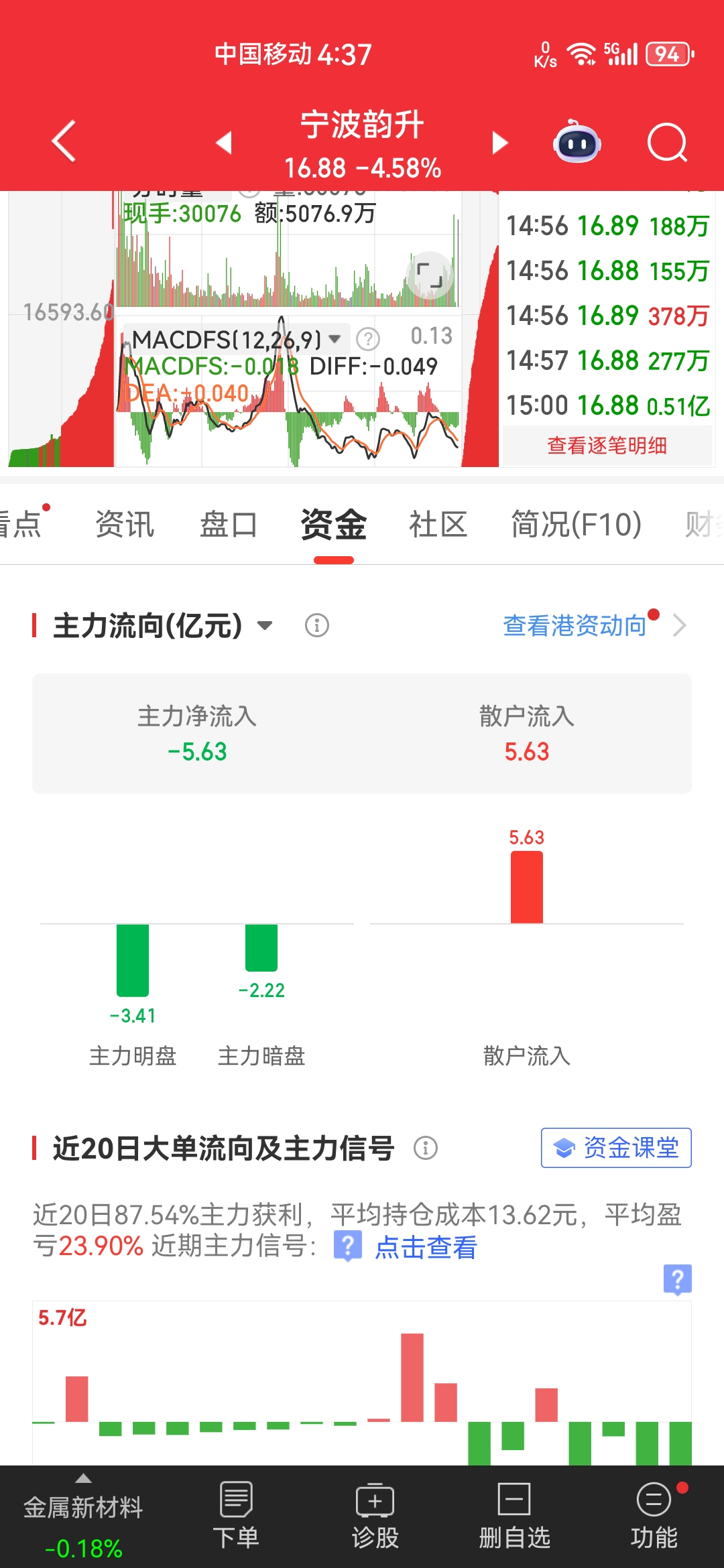This screenshot has height=1568, width=724.
Task: Open MACDFS indicator dropdown
Action: [x=335, y=339]
